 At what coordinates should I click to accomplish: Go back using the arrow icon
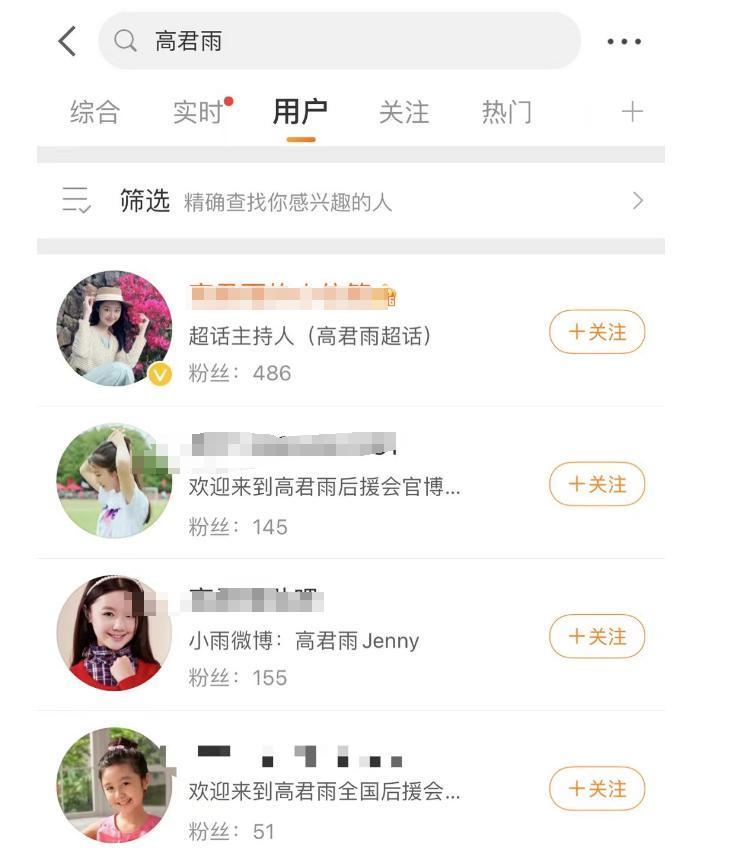pyautogui.click(x=67, y=41)
